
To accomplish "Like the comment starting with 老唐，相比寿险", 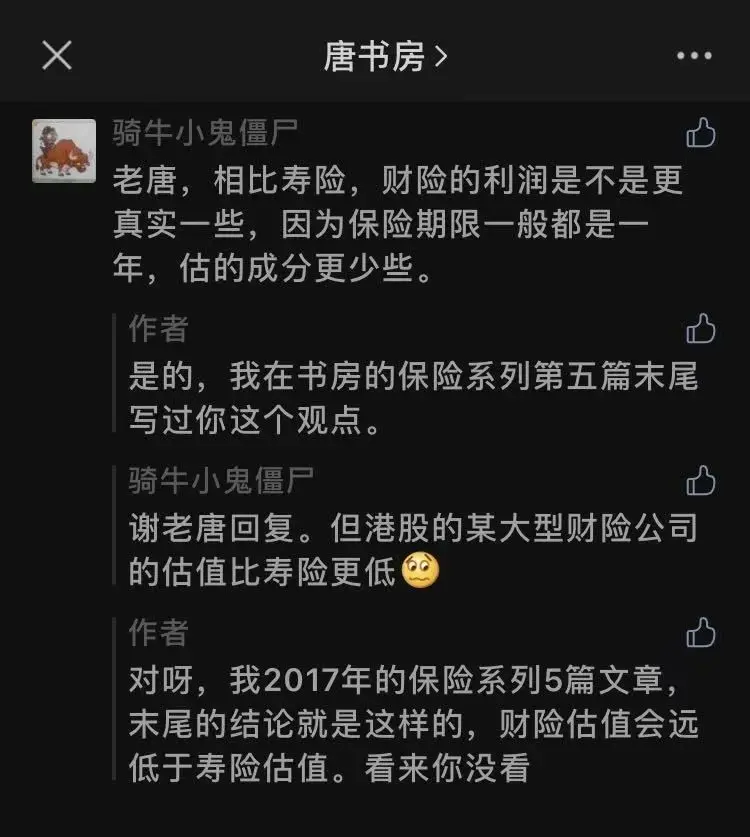I will coord(701,133).
